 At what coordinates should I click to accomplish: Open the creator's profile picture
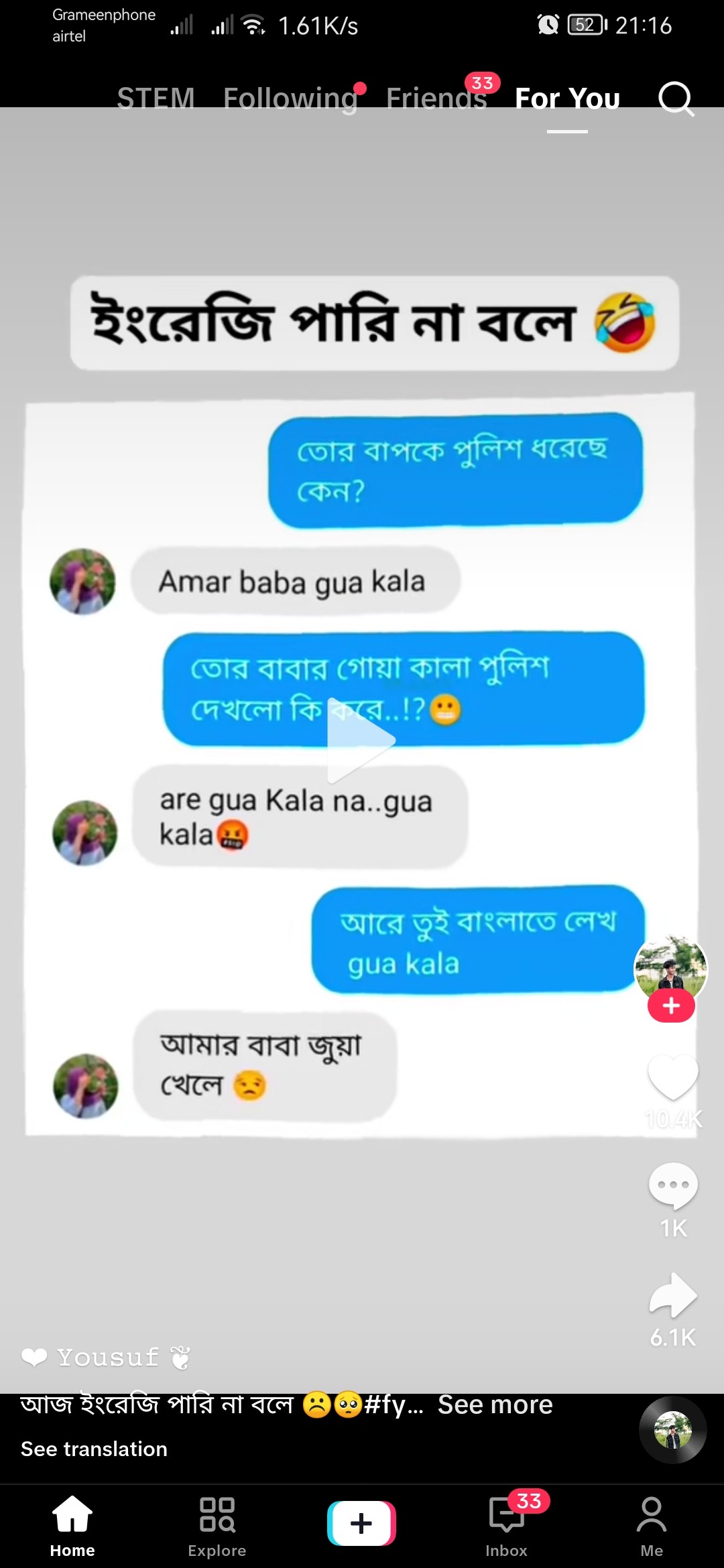click(x=670, y=966)
